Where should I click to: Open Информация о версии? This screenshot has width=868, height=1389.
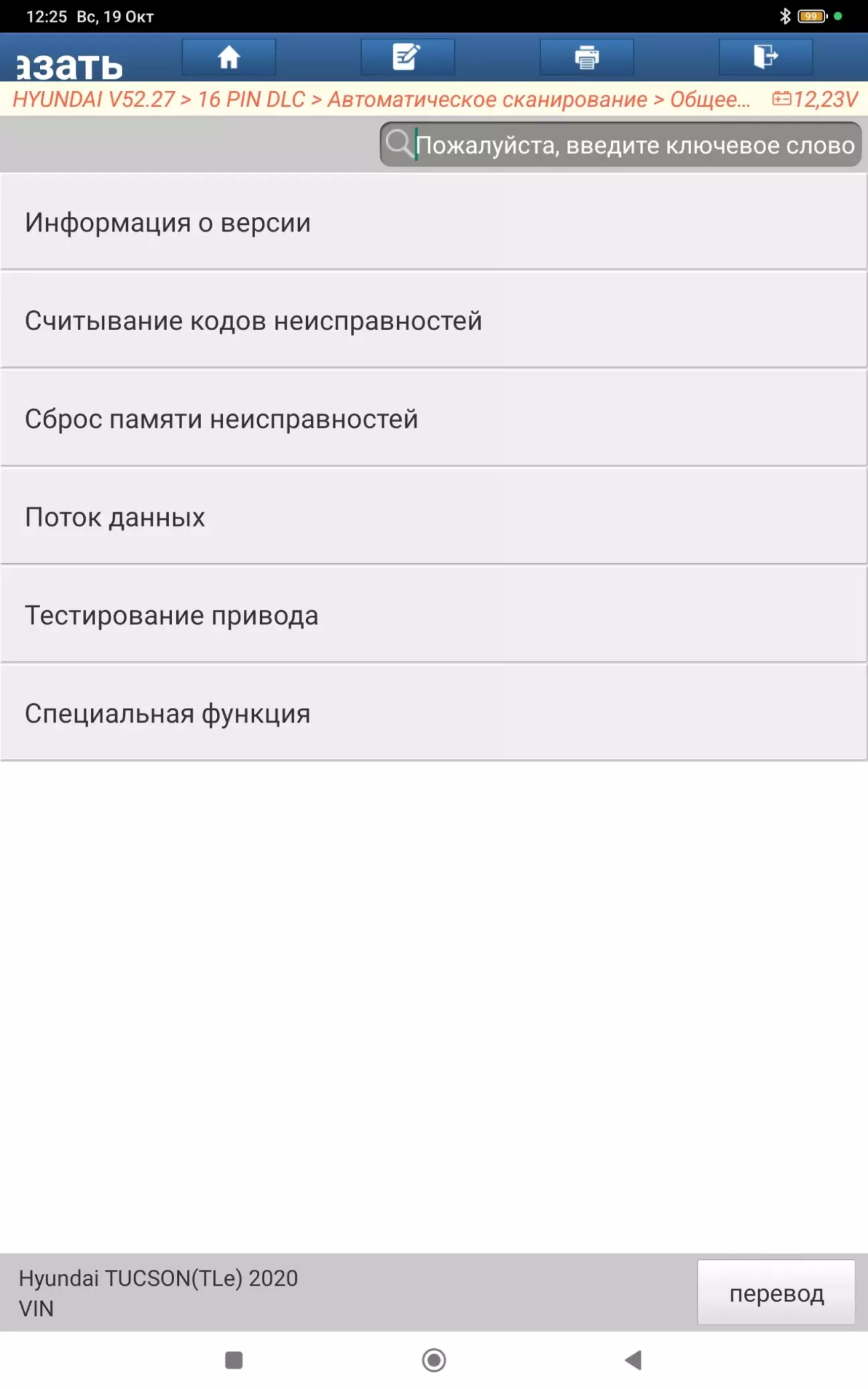[433, 222]
